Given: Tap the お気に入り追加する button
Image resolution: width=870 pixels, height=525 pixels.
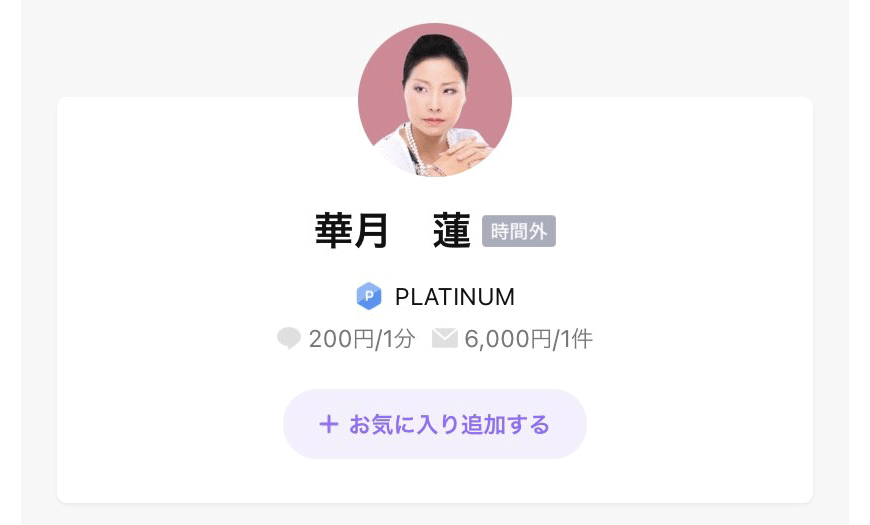Looking at the screenshot, I should click(435, 425).
